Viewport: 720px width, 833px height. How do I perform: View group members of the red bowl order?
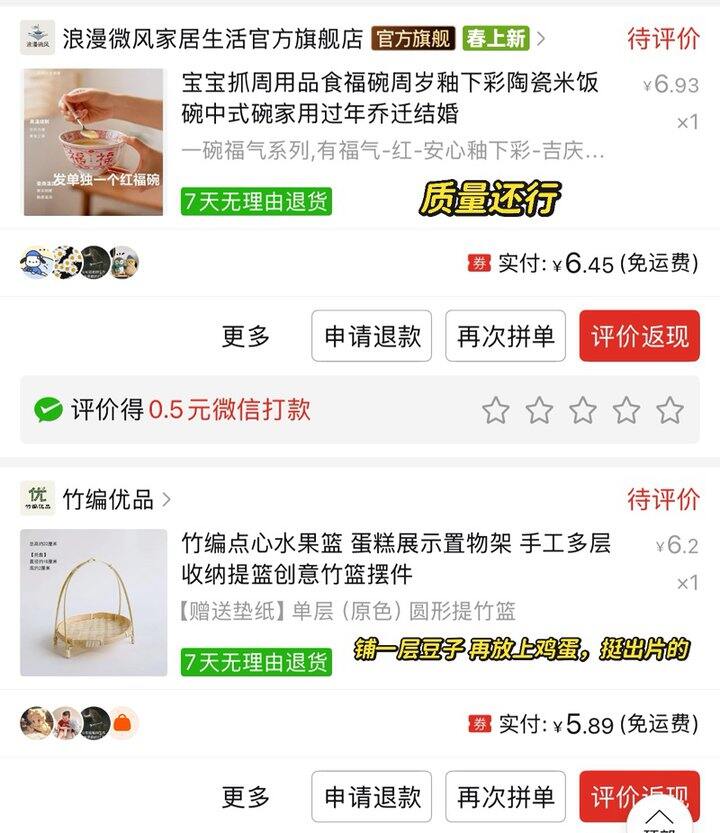click(79, 262)
